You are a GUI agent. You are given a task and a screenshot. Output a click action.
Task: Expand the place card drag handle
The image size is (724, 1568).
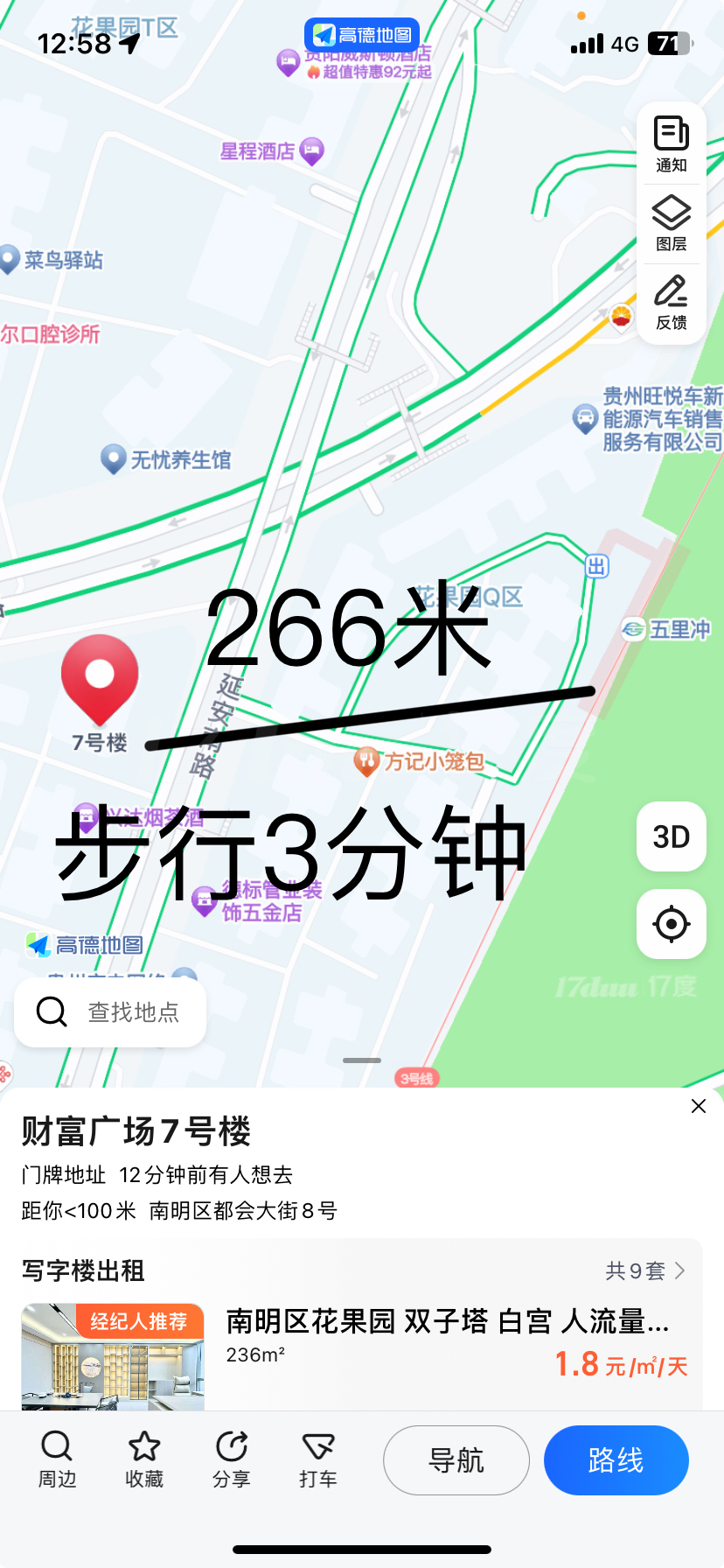pos(362,1060)
